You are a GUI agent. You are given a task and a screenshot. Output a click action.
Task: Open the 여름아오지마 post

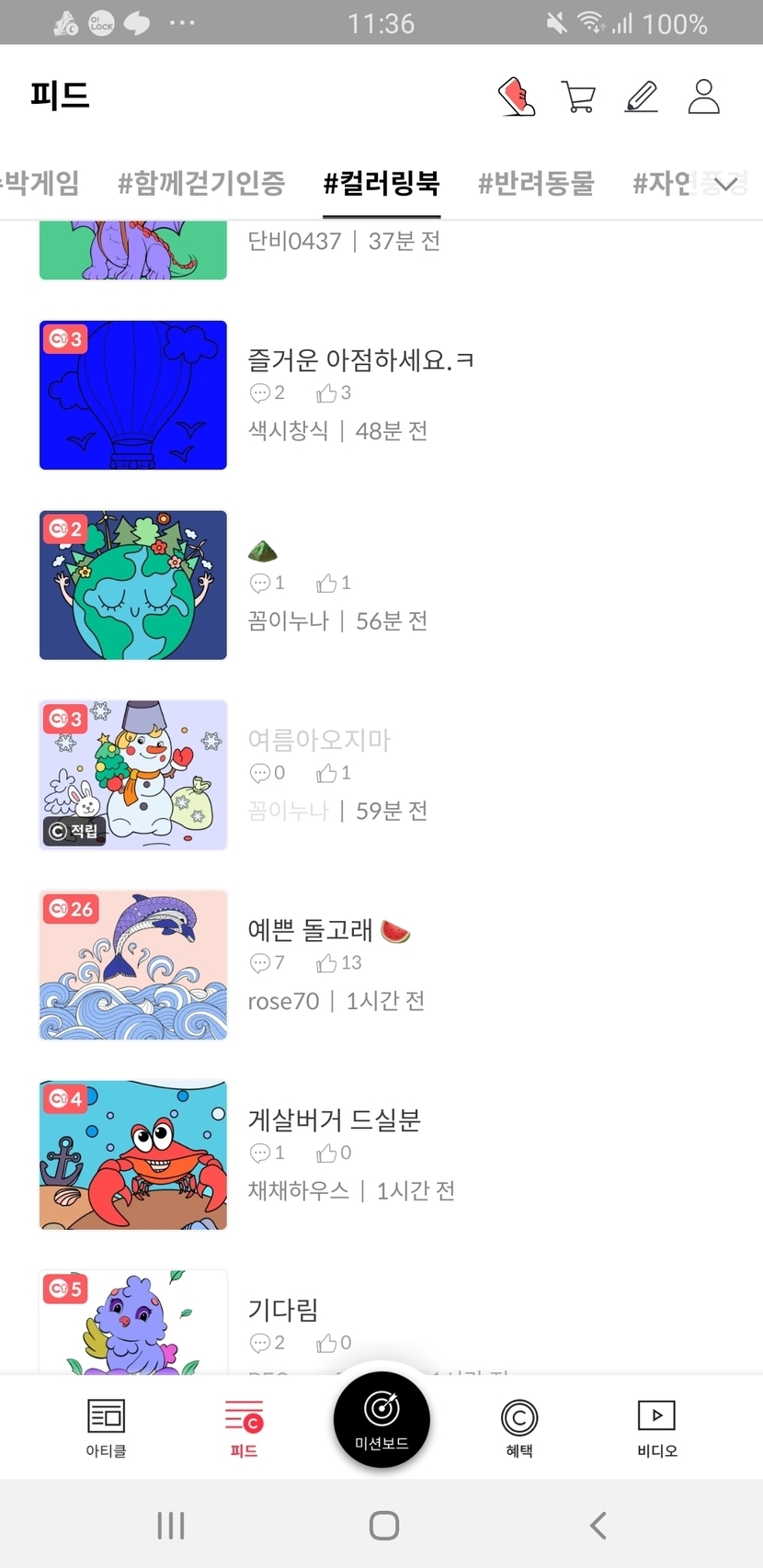(319, 740)
